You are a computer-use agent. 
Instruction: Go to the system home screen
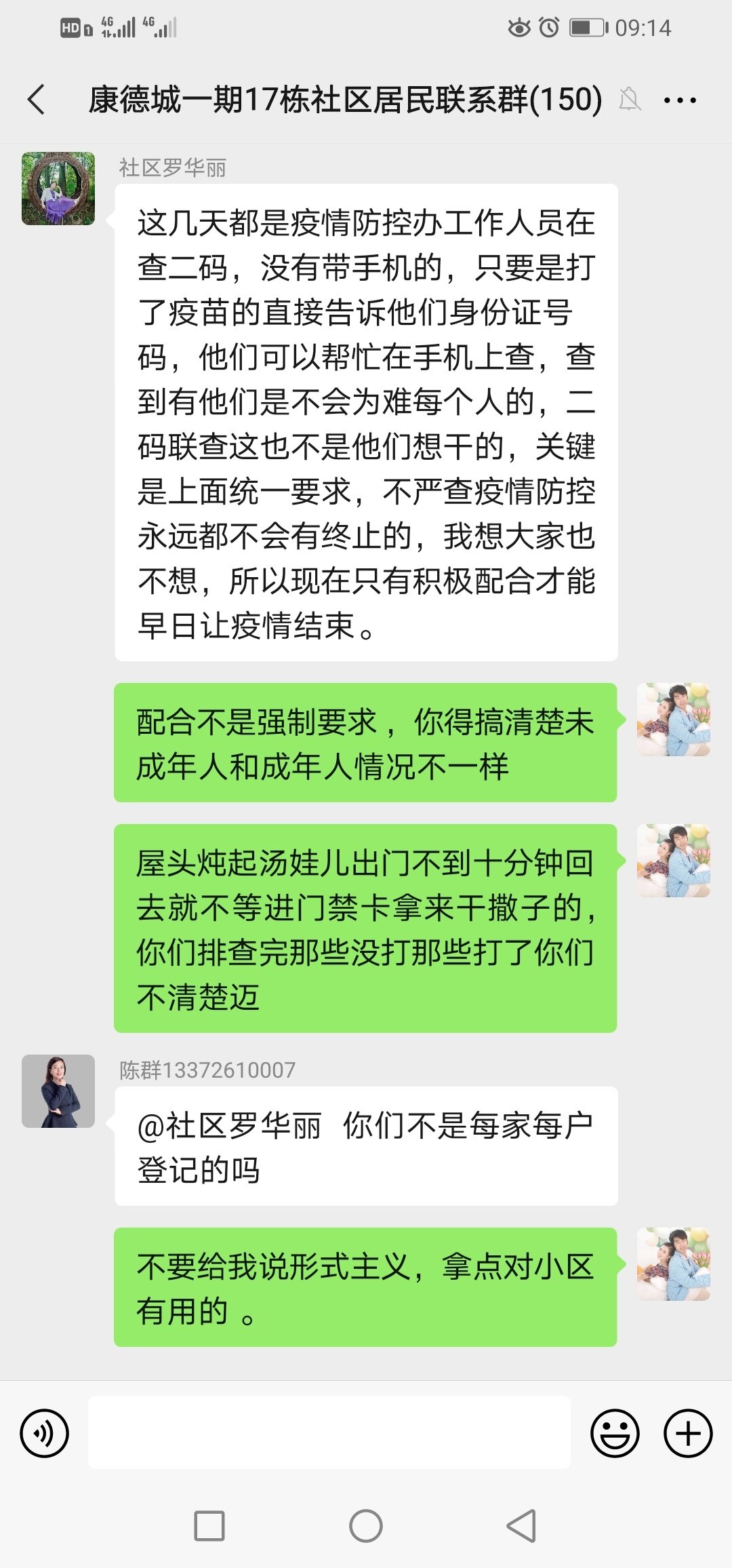366,1526
